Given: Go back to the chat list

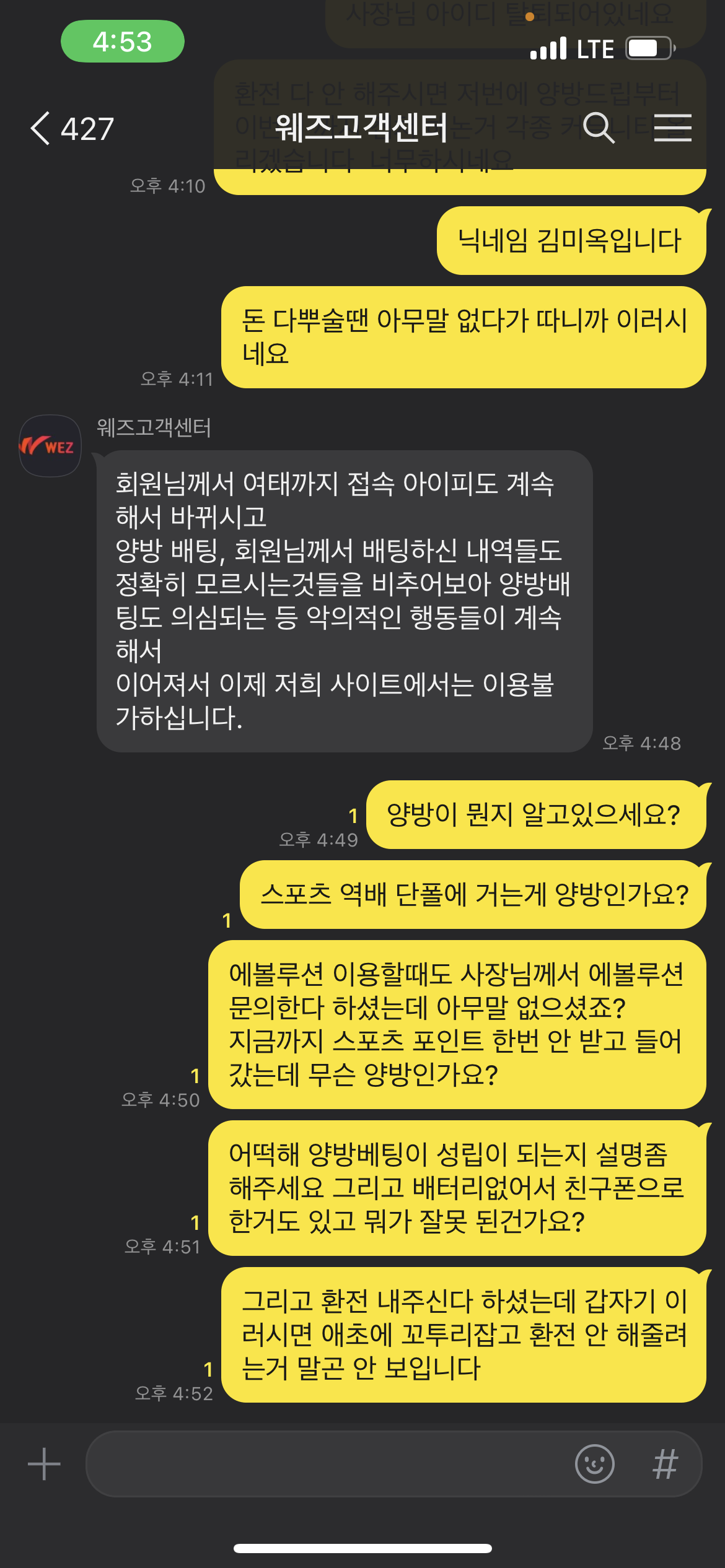Looking at the screenshot, I should pyautogui.click(x=41, y=129).
